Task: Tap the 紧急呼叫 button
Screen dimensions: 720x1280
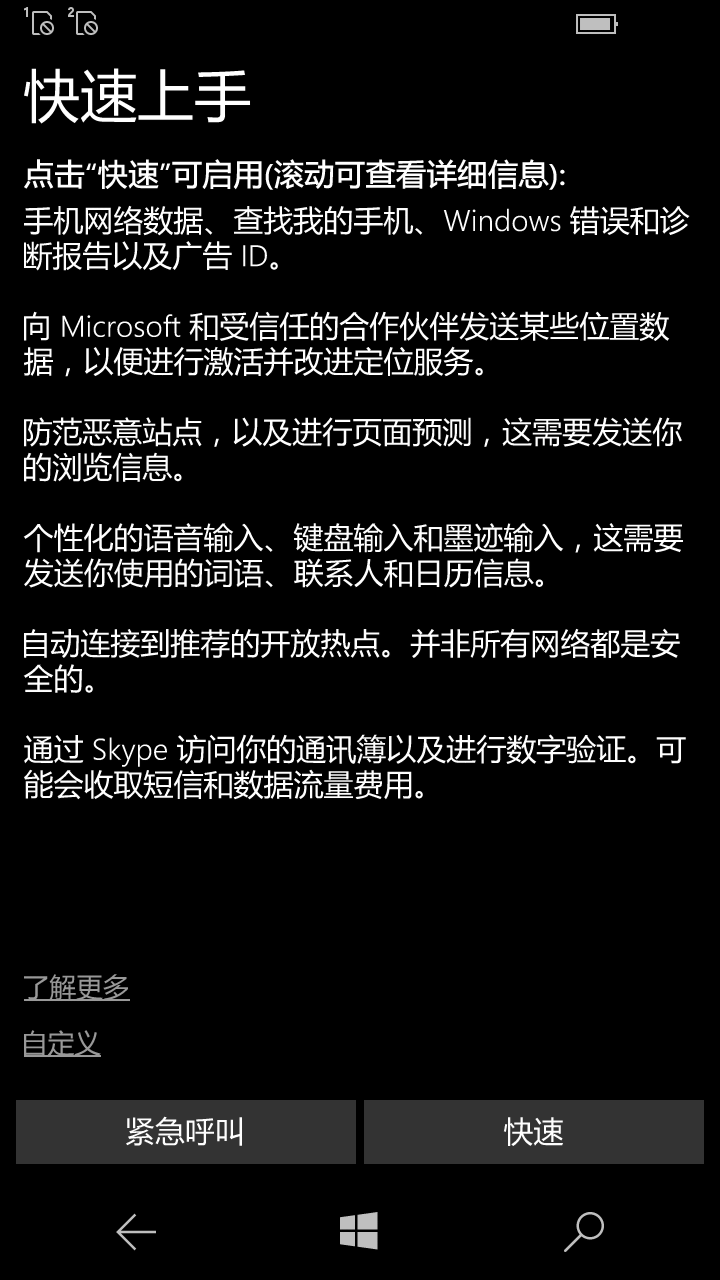Action: [x=186, y=1132]
